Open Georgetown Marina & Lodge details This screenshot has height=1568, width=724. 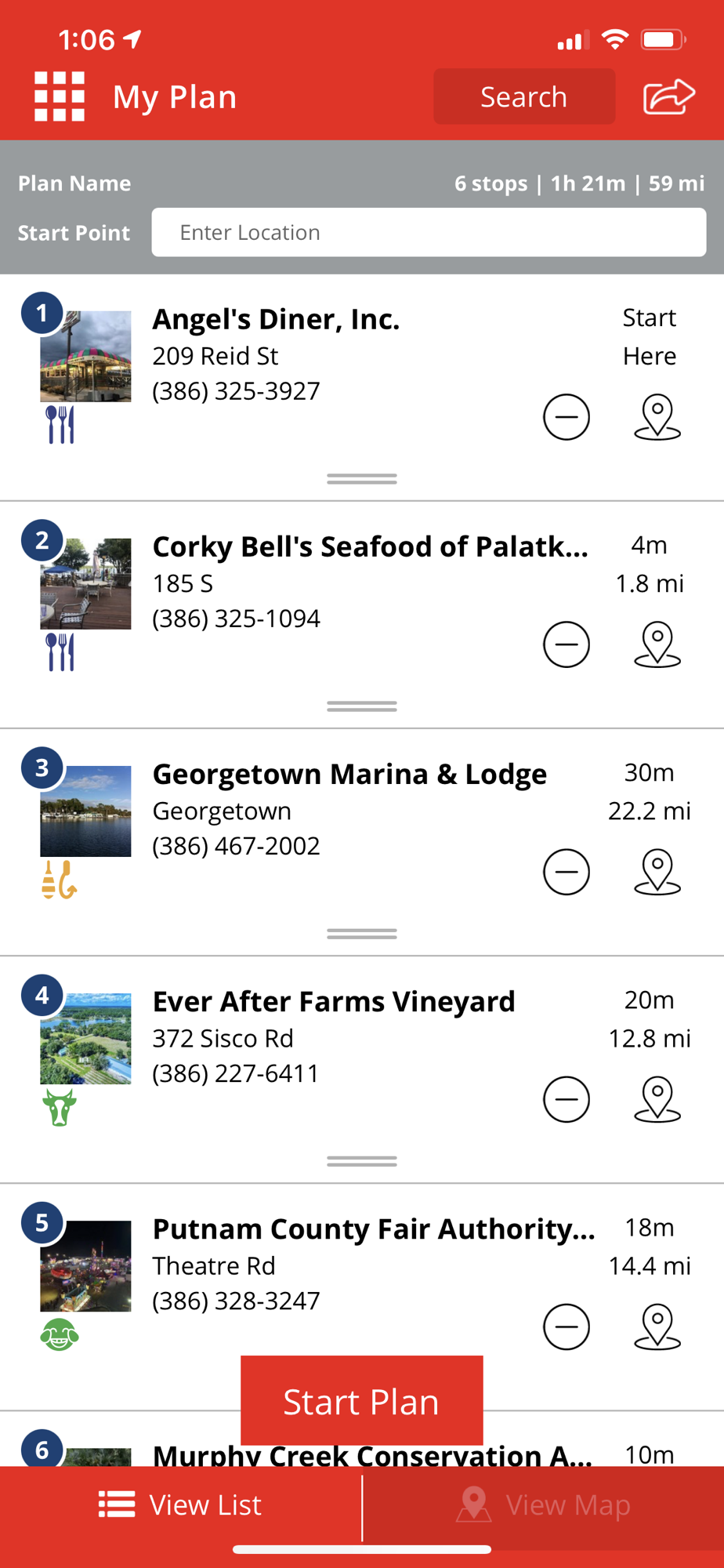coord(349,775)
